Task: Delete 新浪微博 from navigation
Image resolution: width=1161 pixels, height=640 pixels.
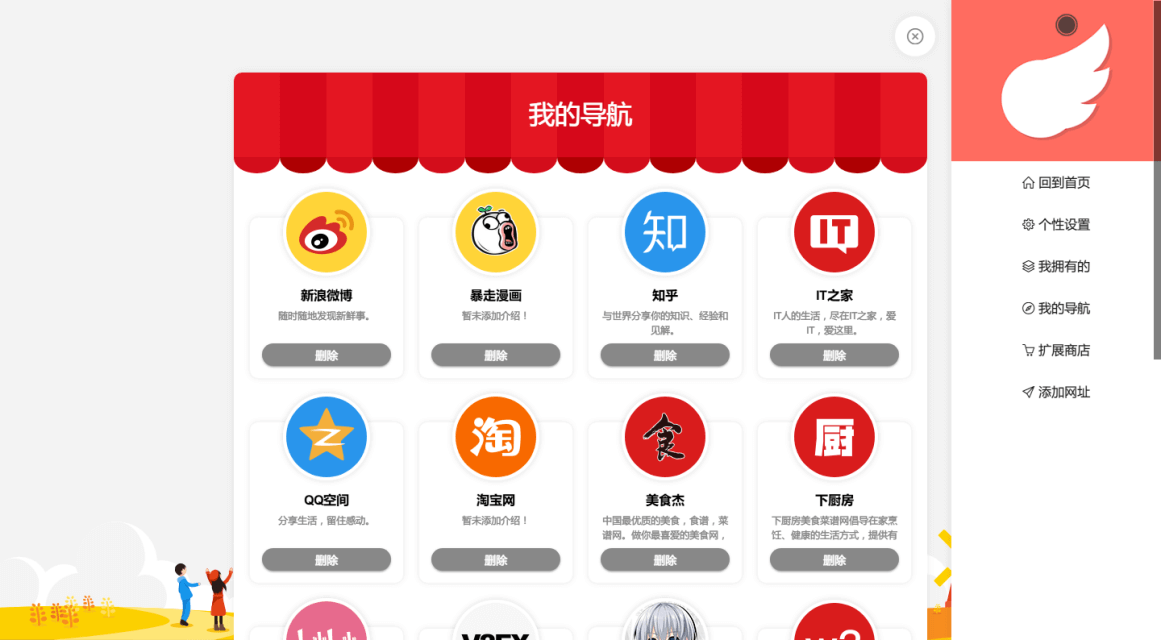Action: pyautogui.click(x=326, y=355)
